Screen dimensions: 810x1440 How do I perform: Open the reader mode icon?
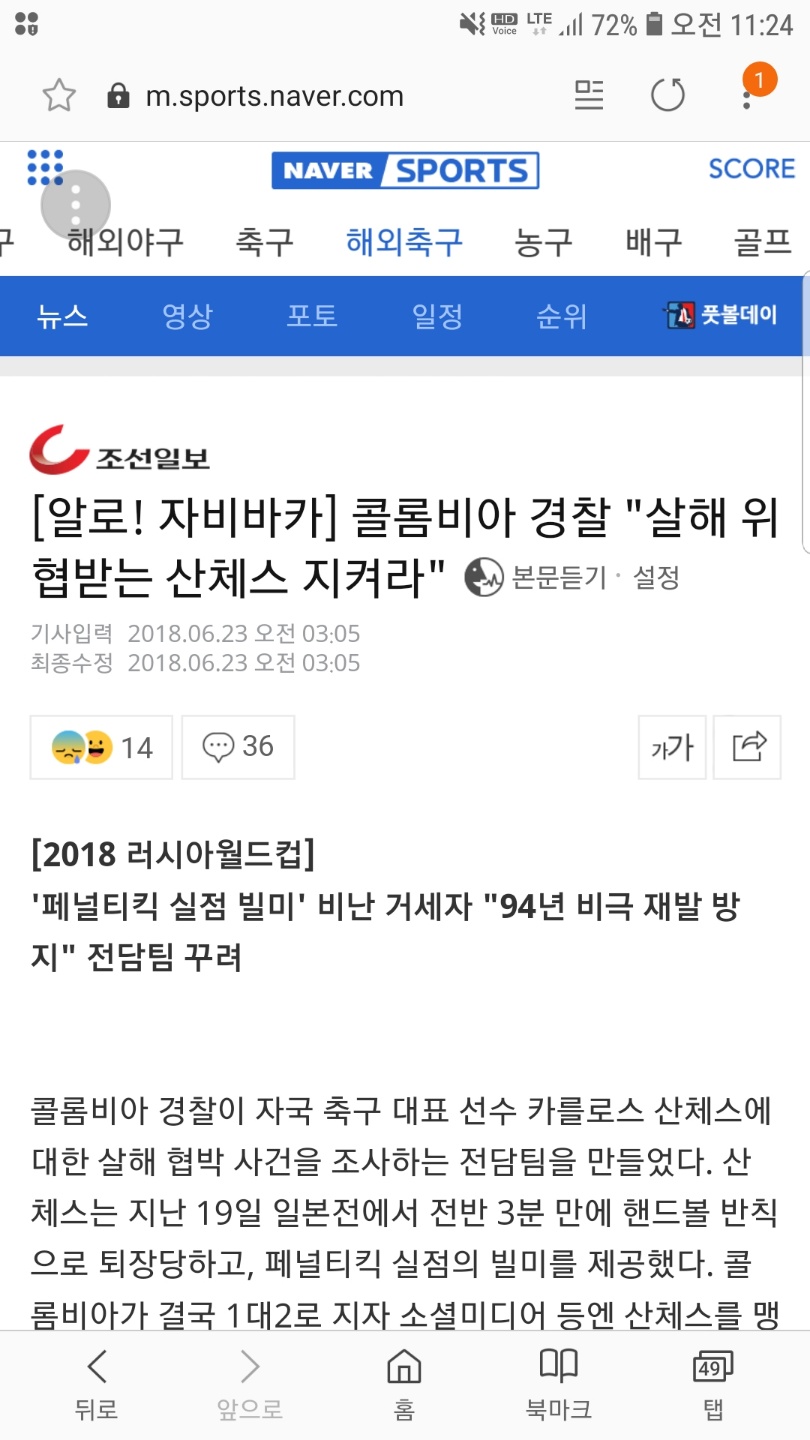[x=589, y=96]
